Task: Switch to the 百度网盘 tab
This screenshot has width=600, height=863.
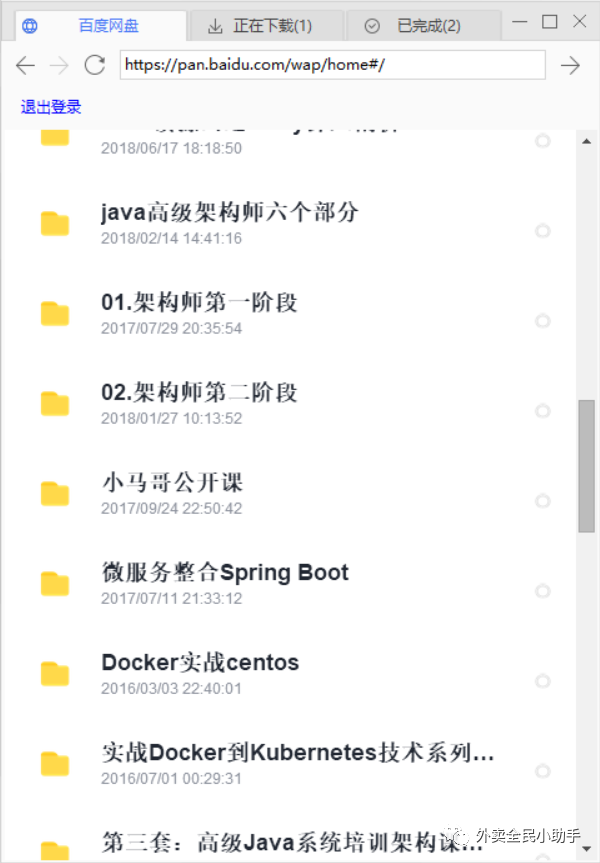Action: 101,26
